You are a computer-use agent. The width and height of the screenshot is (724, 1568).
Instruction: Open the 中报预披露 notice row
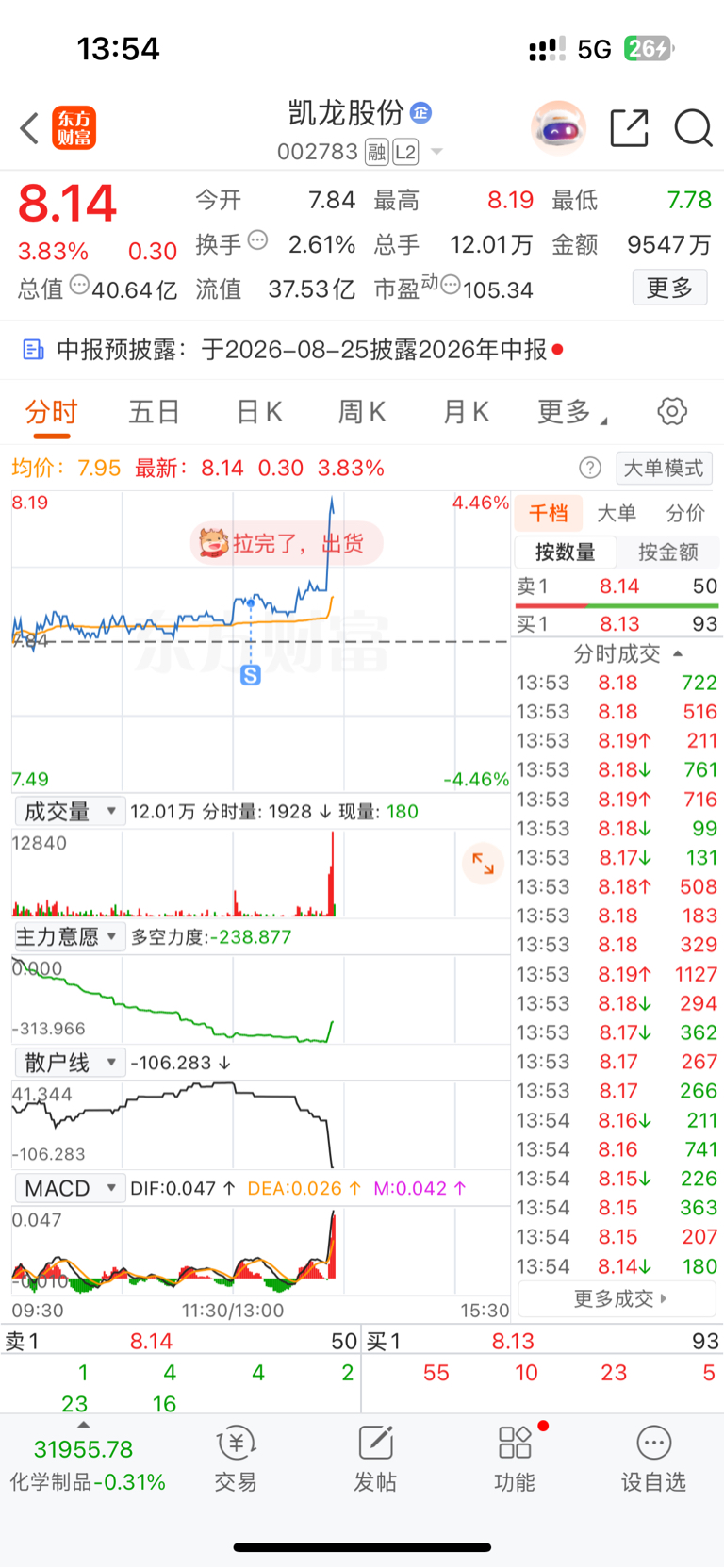click(x=362, y=350)
